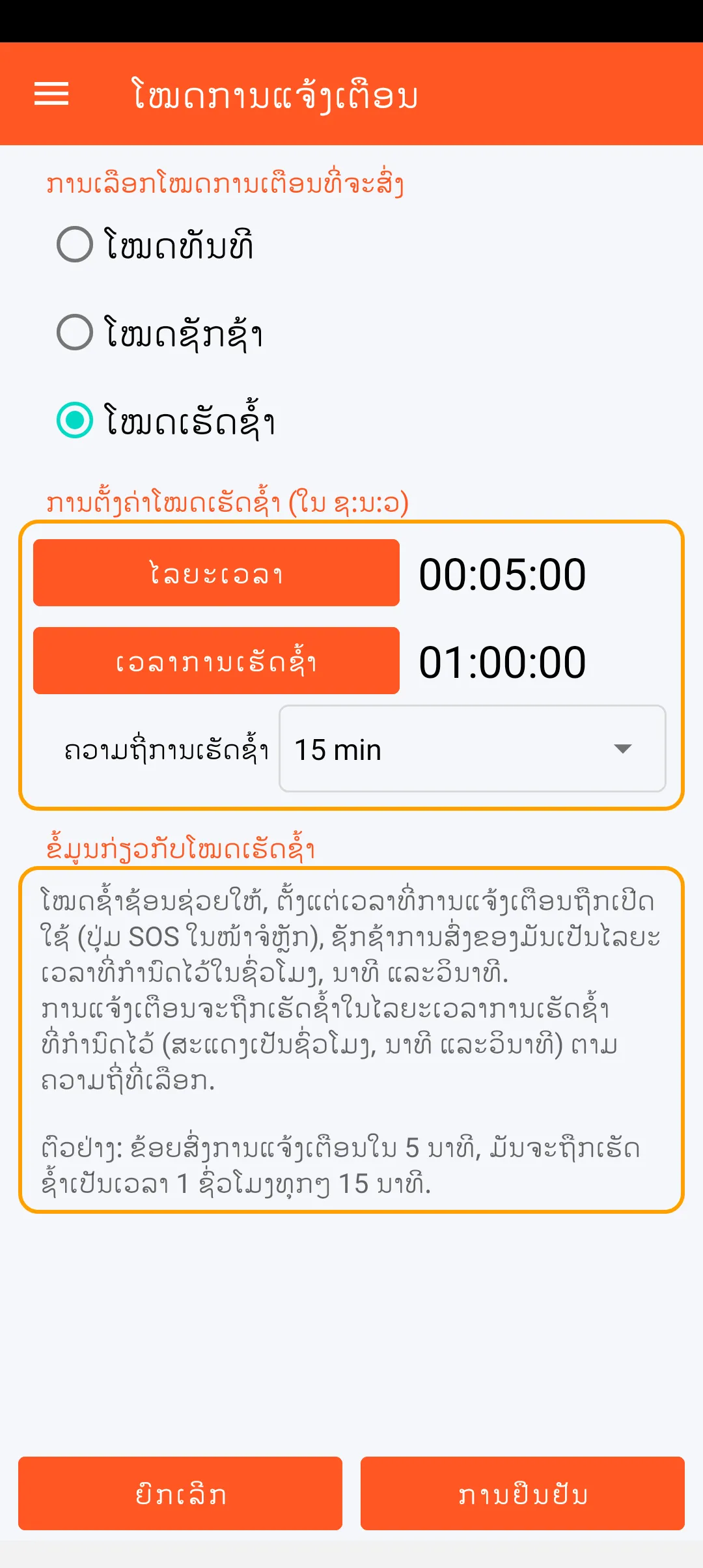This screenshot has width=703, height=1568.
Task: Expand the 15 min frequency dropdown
Action: pyautogui.click(x=472, y=749)
